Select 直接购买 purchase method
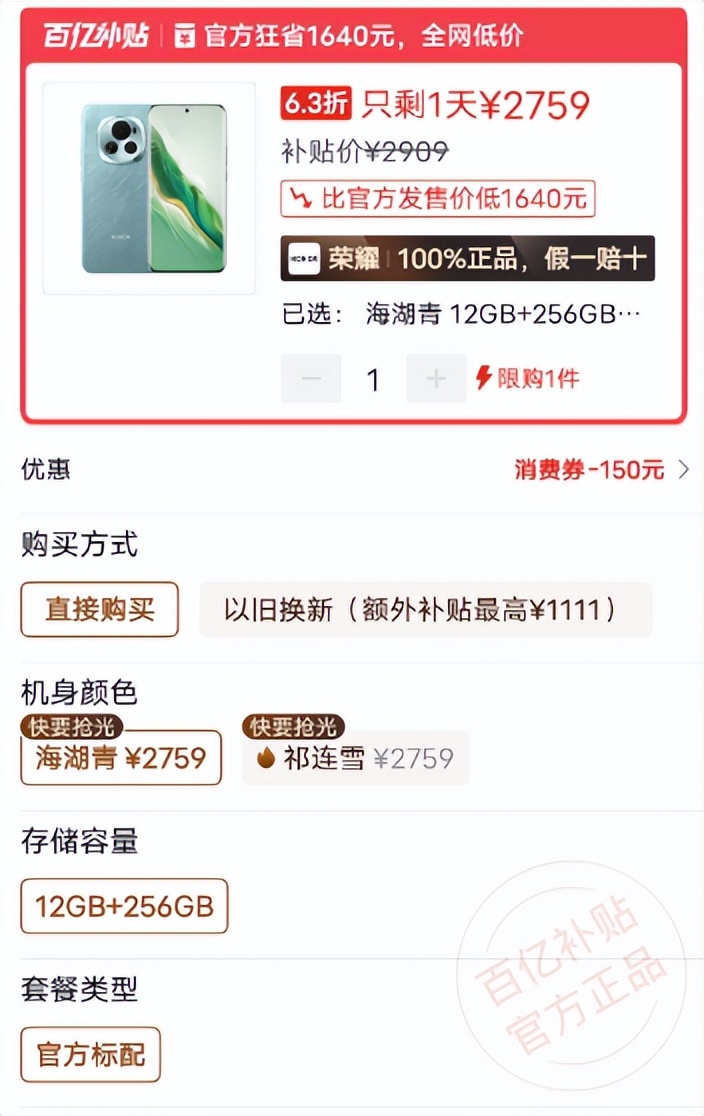The image size is (704, 1116). click(x=100, y=609)
